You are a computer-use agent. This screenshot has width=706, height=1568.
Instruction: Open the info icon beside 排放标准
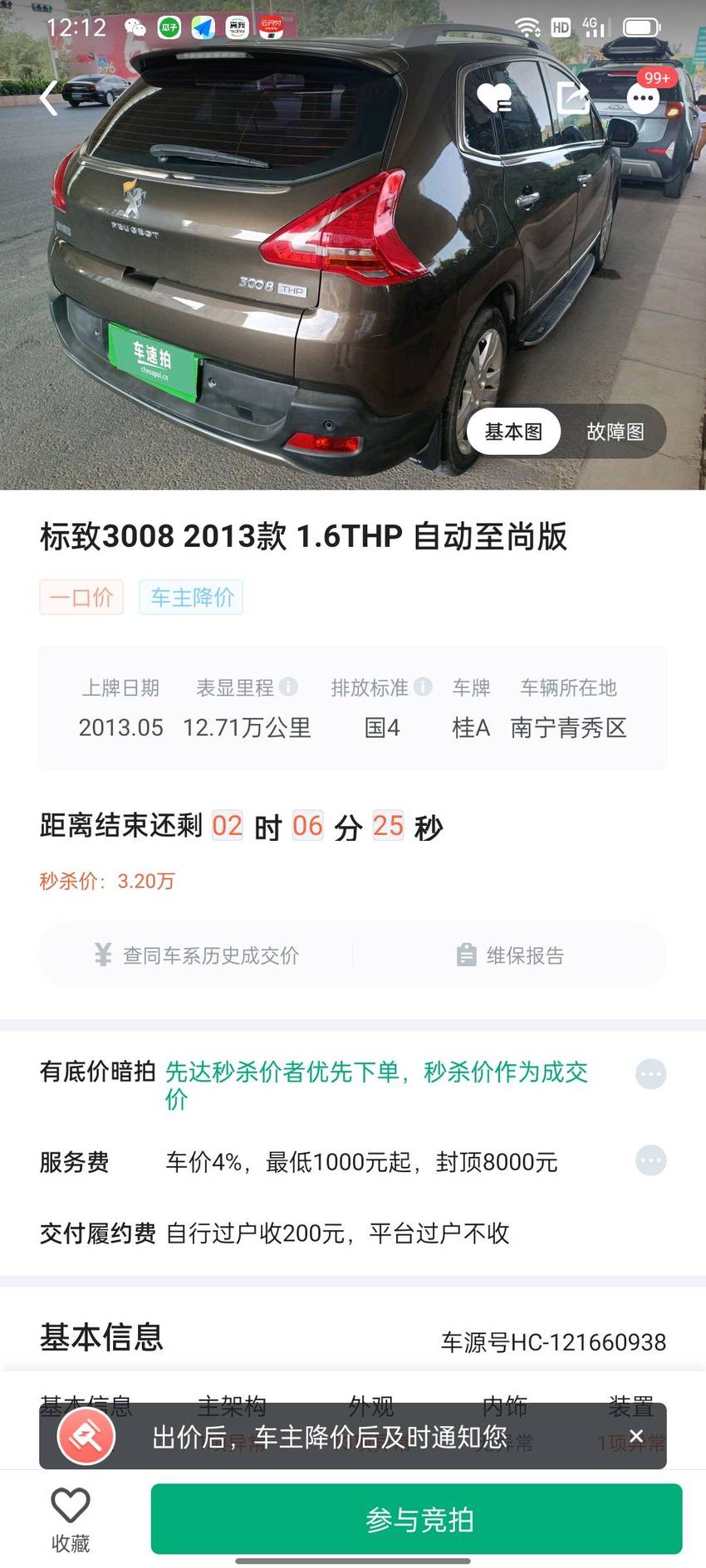(423, 686)
